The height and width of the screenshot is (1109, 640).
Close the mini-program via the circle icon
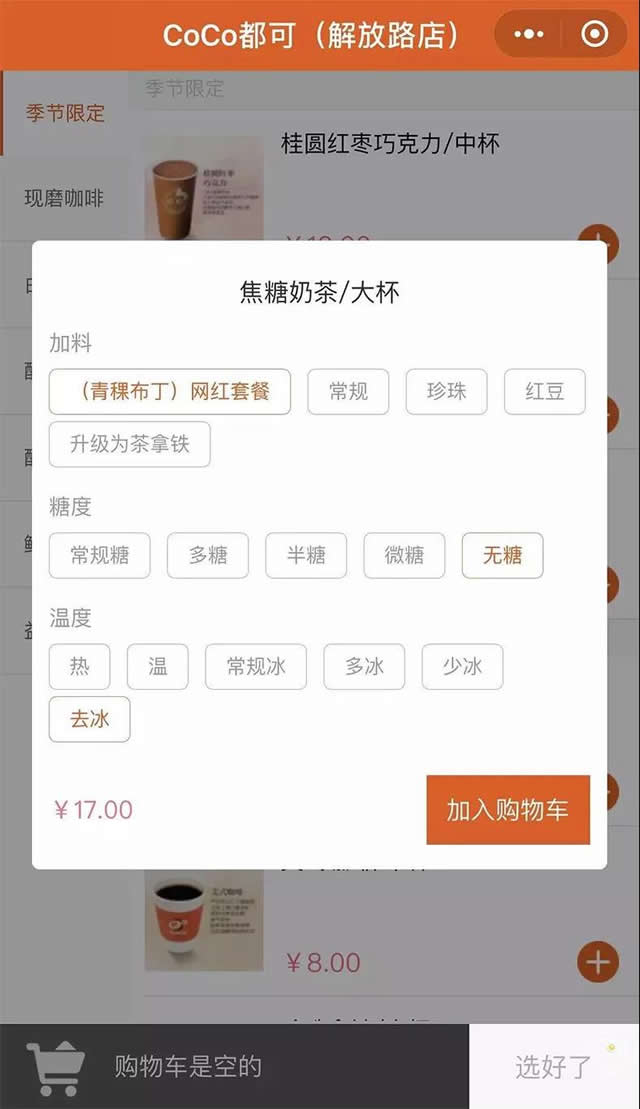(x=594, y=35)
